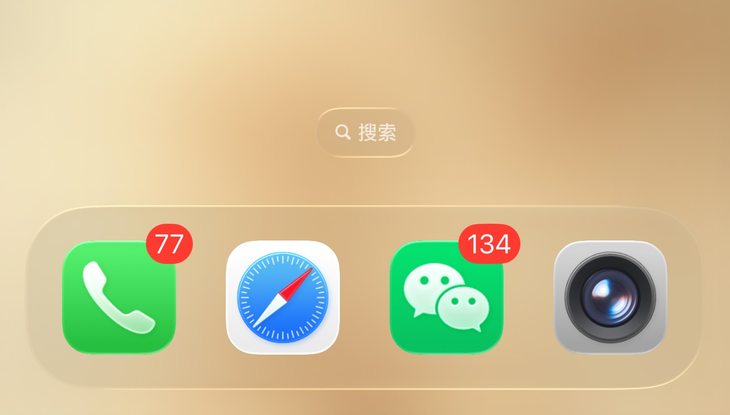Image resolution: width=730 pixels, height=415 pixels.
Task: Tap the 搜索 search pill
Action: point(365,132)
